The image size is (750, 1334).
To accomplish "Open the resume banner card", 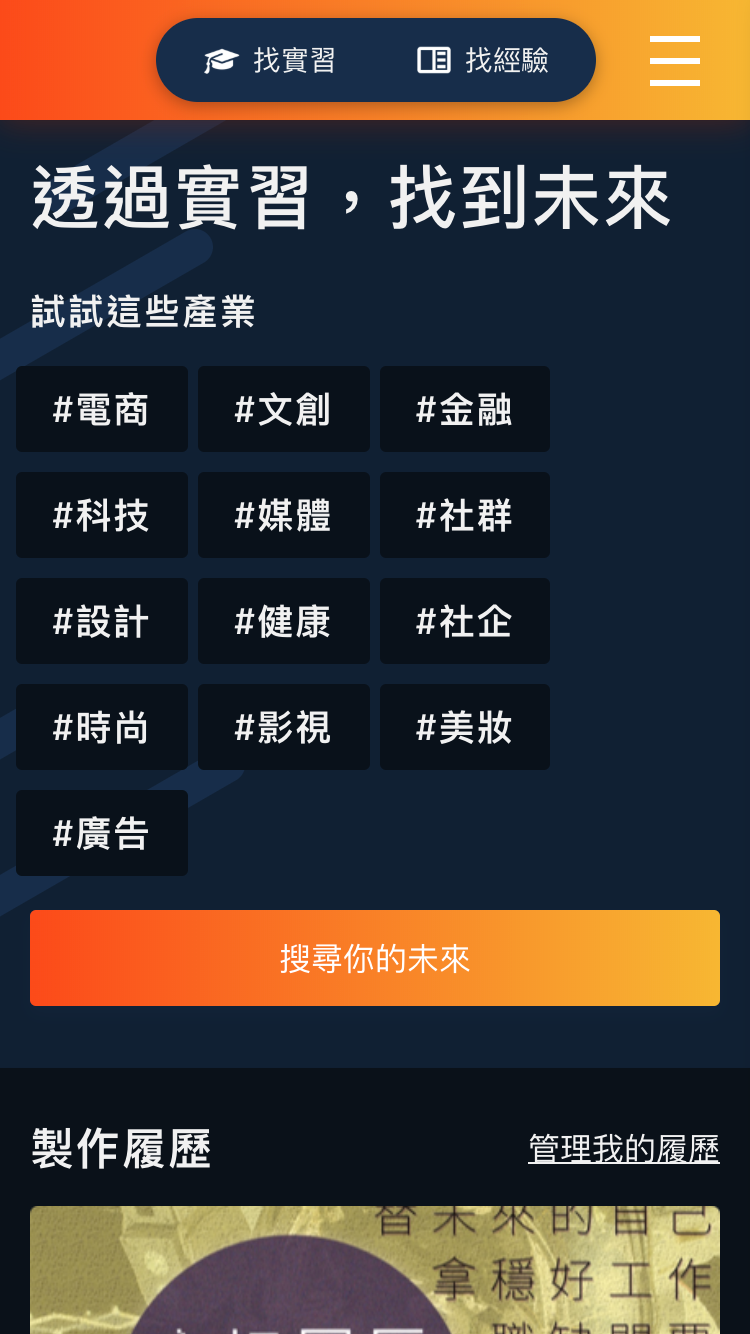I will click(375, 1270).
